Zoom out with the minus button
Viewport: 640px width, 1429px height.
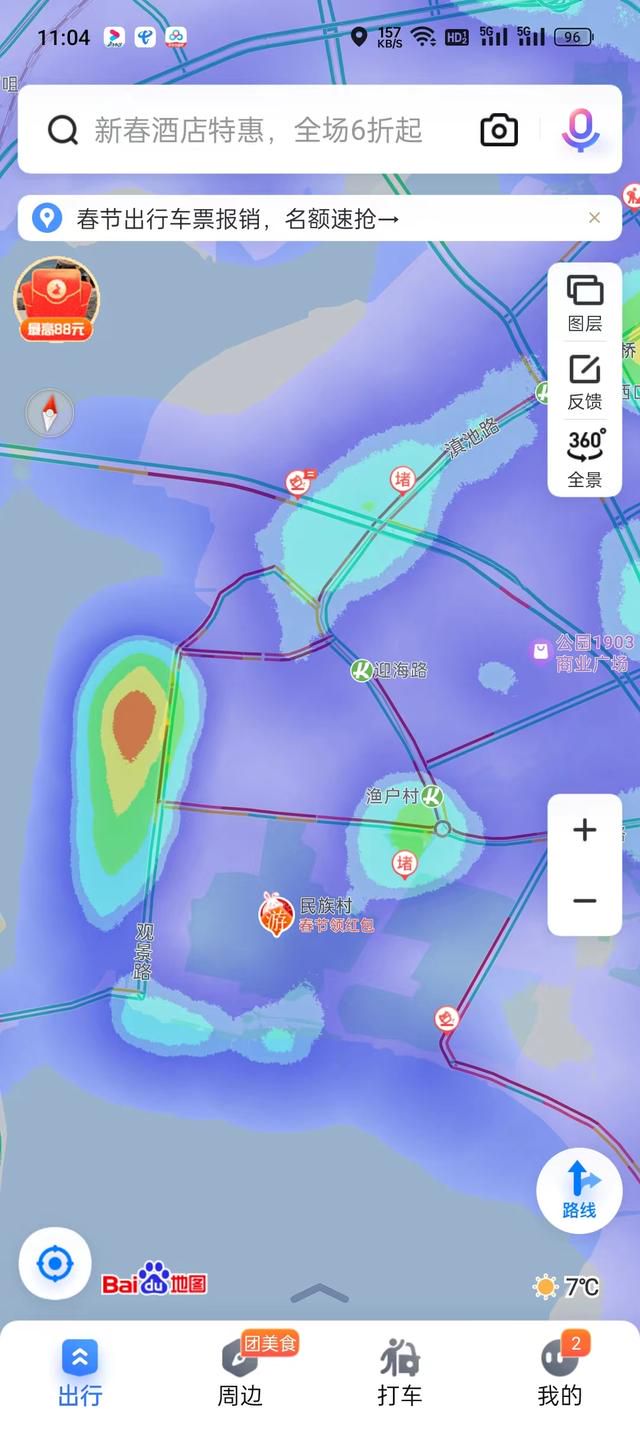[x=584, y=901]
